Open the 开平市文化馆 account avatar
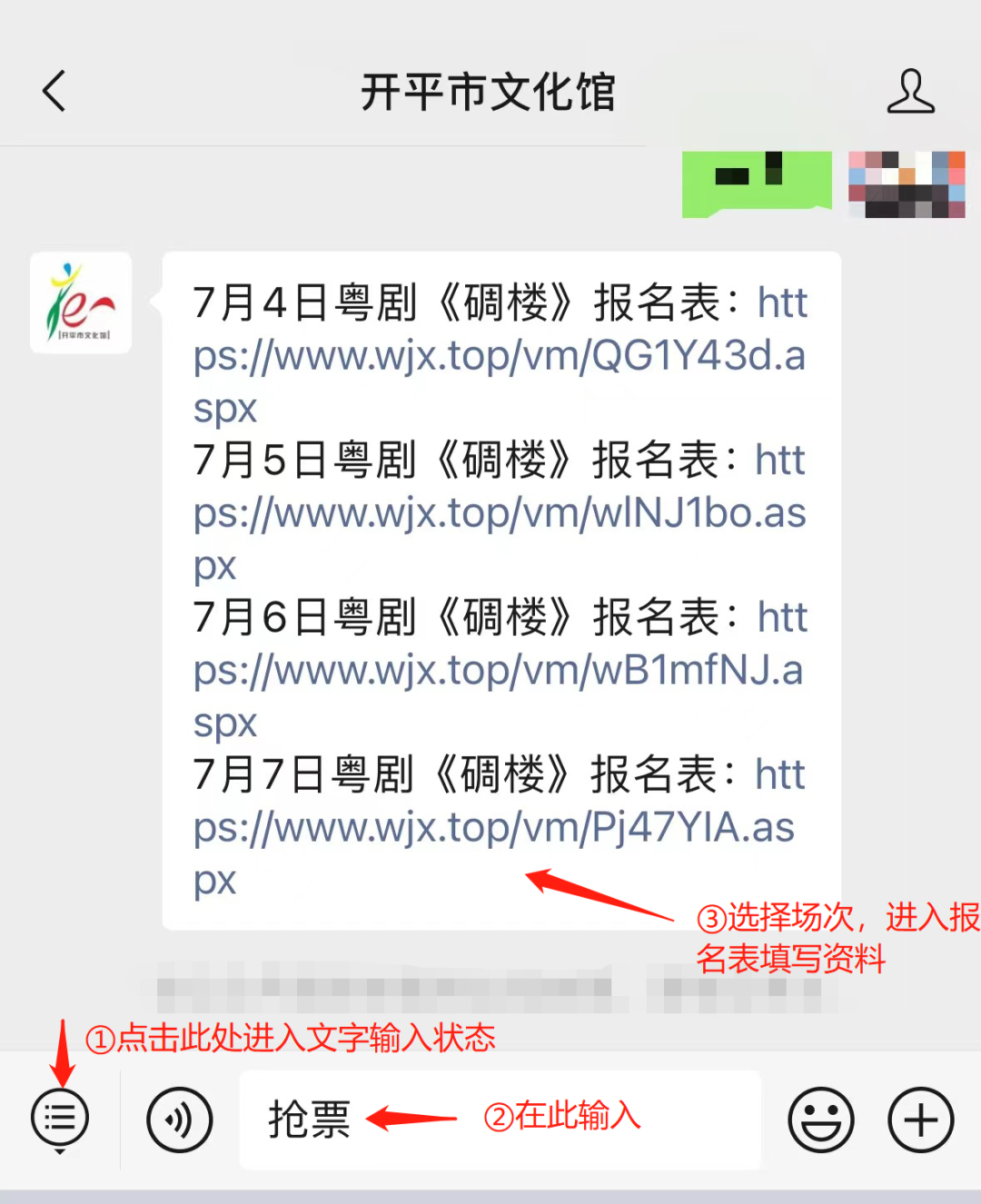Viewport: 981px width, 1204px height. click(x=80, y=303)
